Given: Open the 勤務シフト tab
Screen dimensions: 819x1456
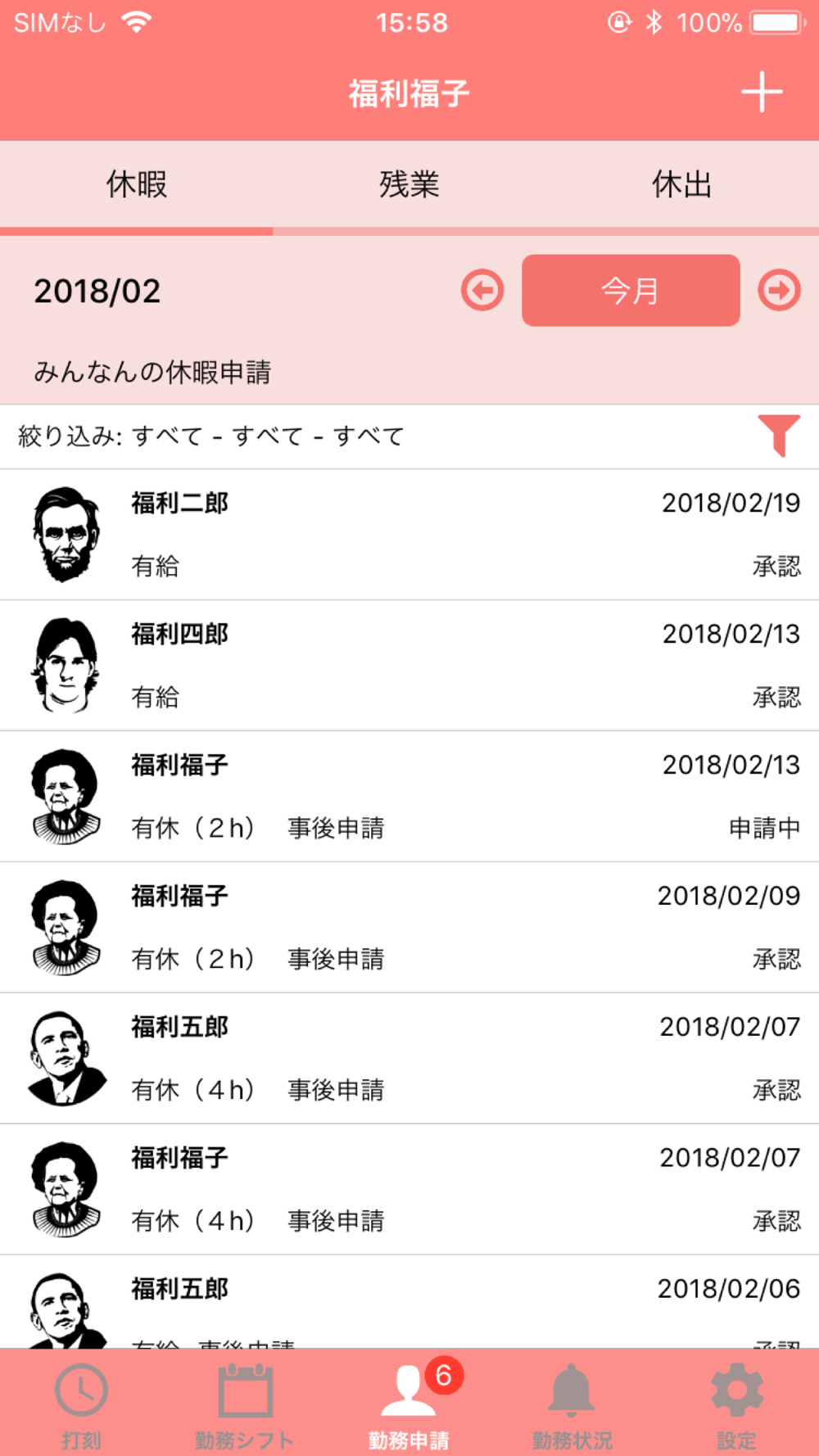Looking at the screenshot, I should pyautogui.click(x=244, y=1404).
